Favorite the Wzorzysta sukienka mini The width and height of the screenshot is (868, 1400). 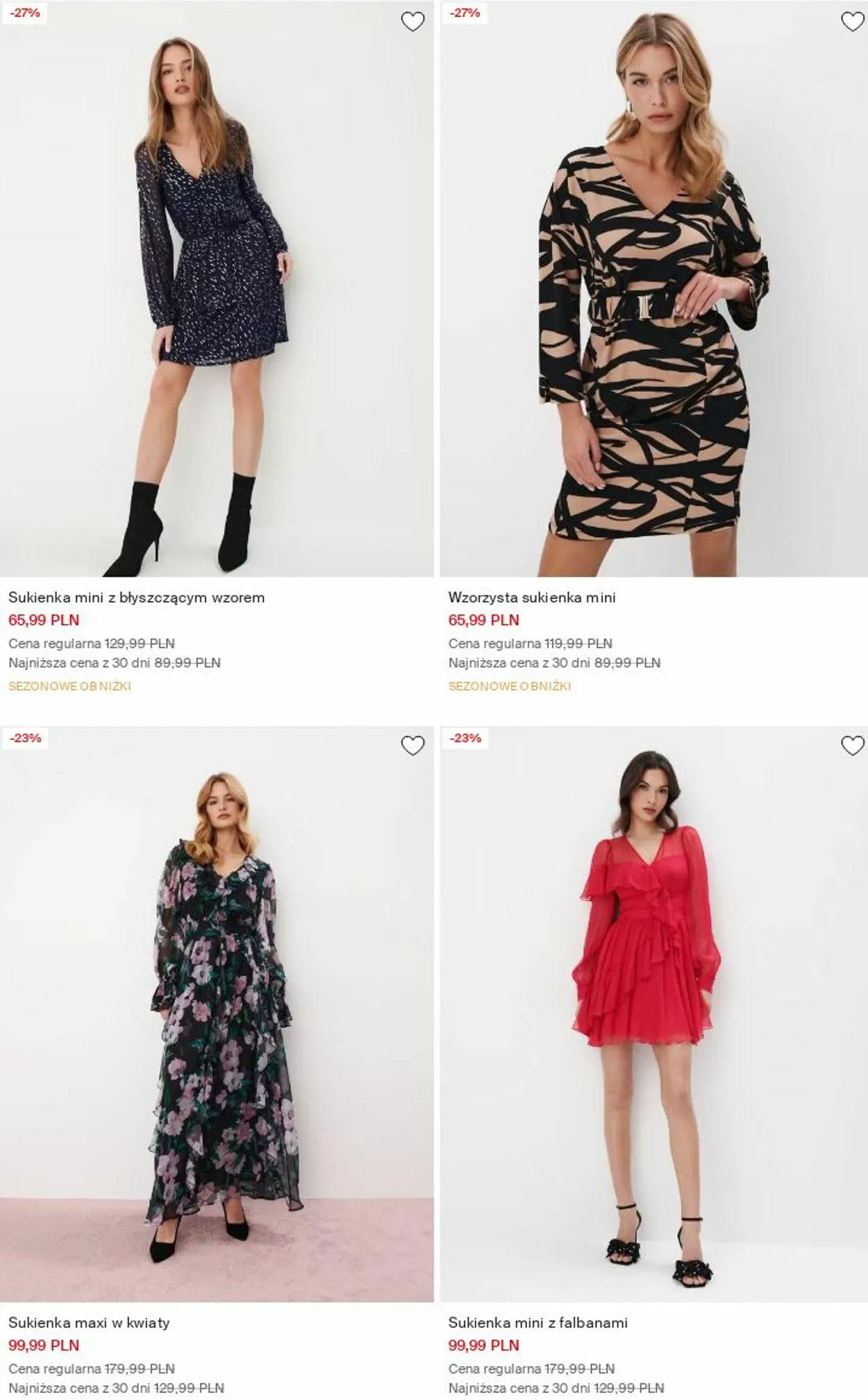point(853,22)
